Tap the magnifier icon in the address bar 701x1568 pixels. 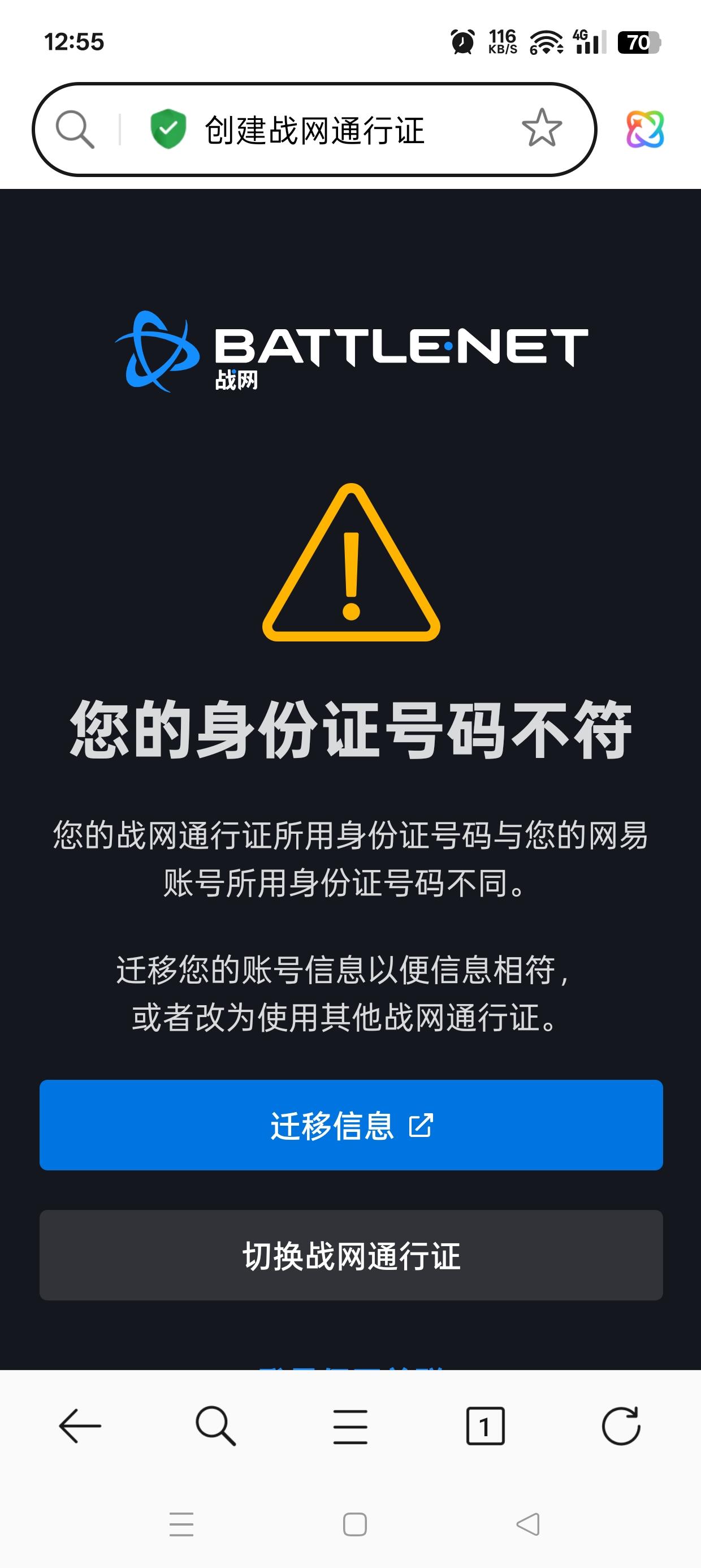pos(75,128)
